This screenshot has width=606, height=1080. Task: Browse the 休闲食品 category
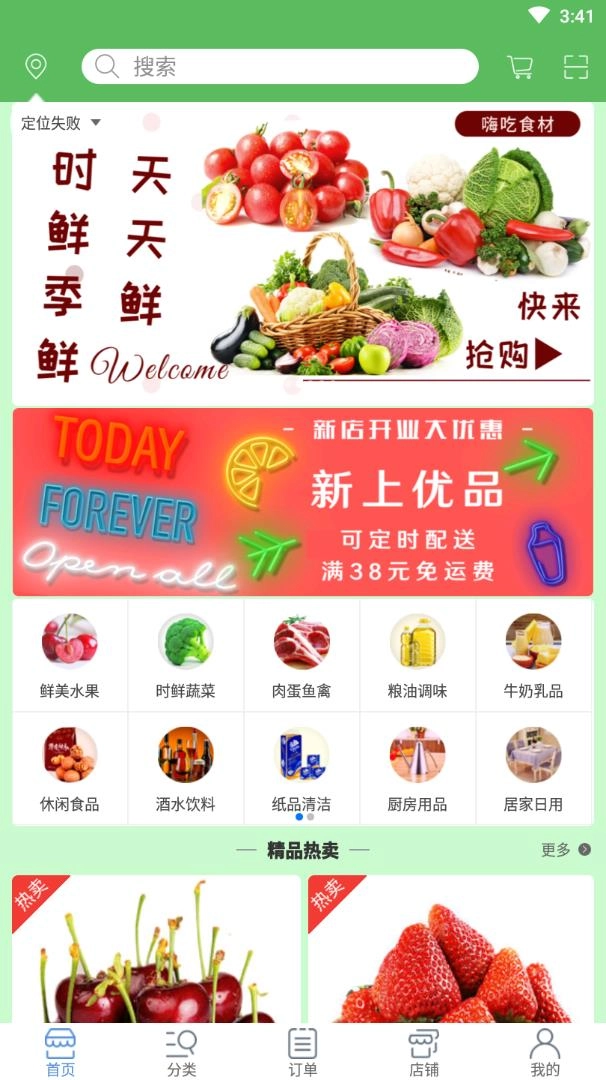[70, 769]
